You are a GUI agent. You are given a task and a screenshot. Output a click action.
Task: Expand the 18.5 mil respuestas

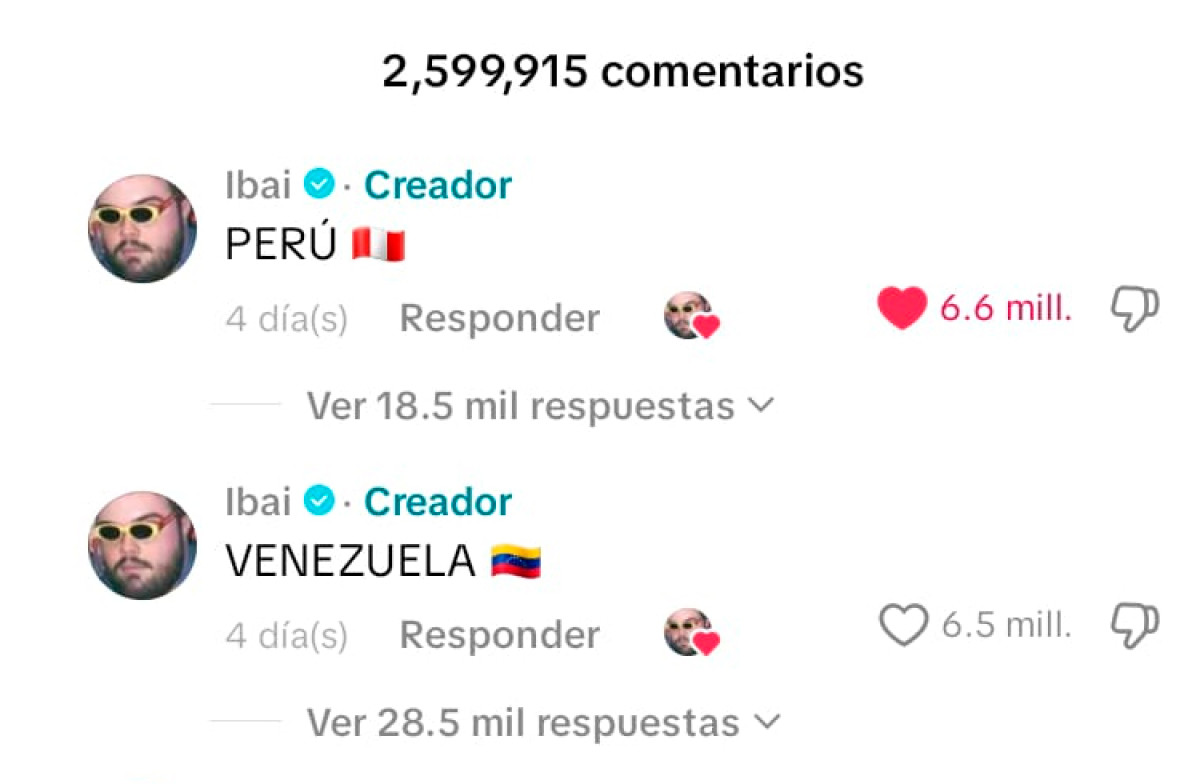(540, 406)
